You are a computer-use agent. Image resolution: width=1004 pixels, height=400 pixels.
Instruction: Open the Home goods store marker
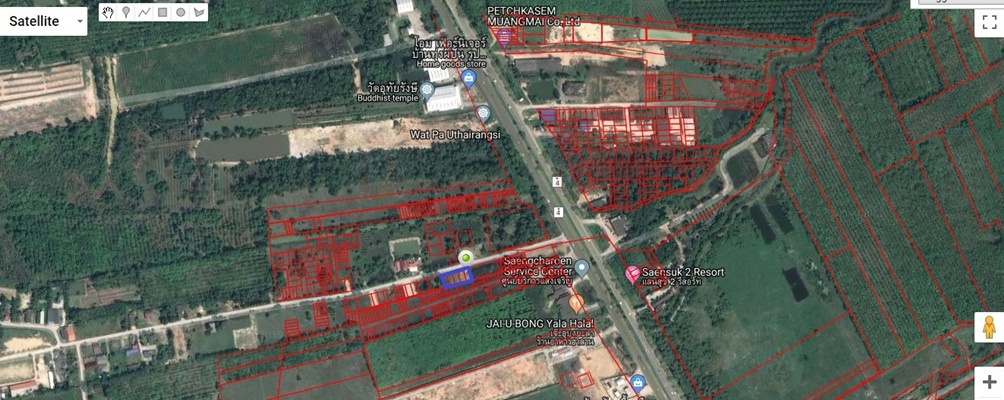point(470,47)
